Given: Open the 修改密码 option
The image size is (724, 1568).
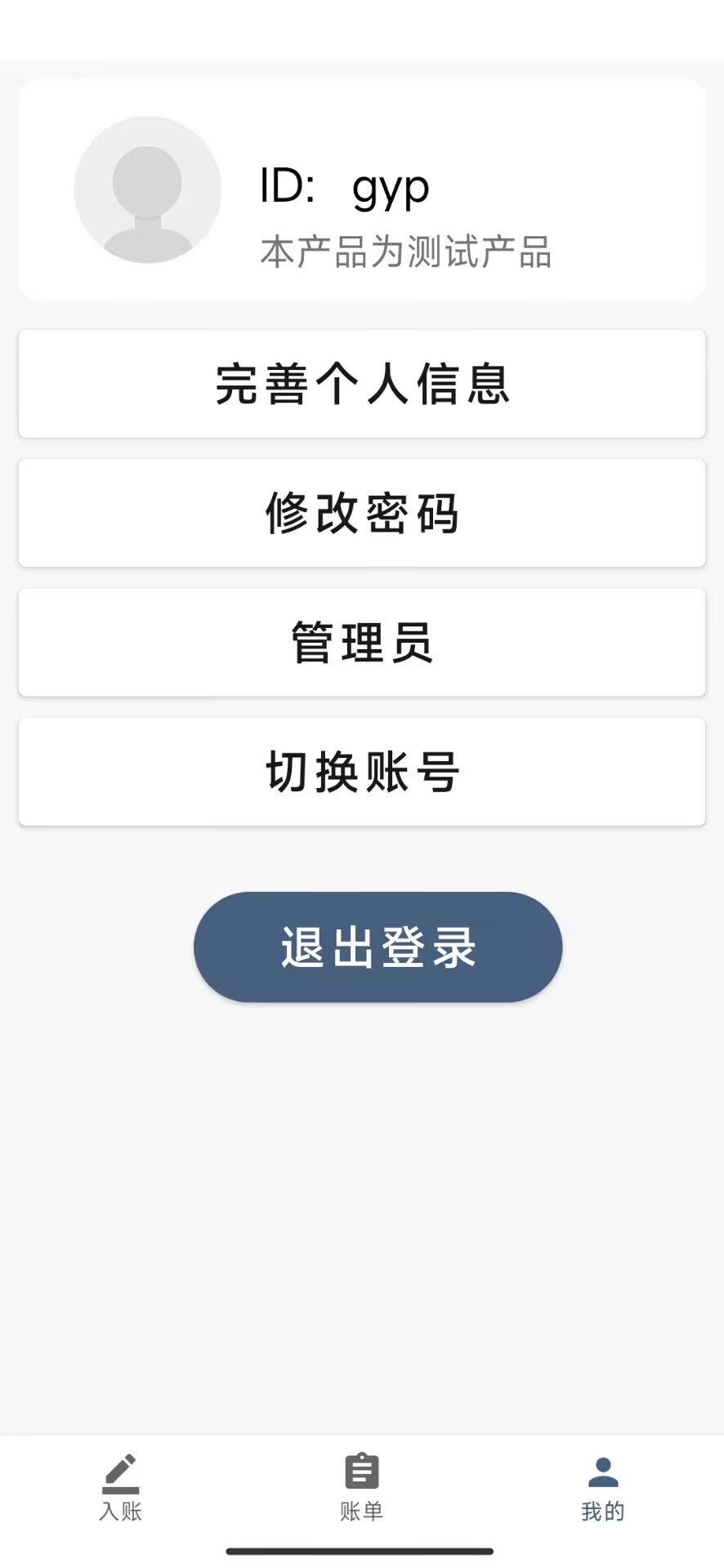Looking at the screenshot, I should (x=362, y=513).
